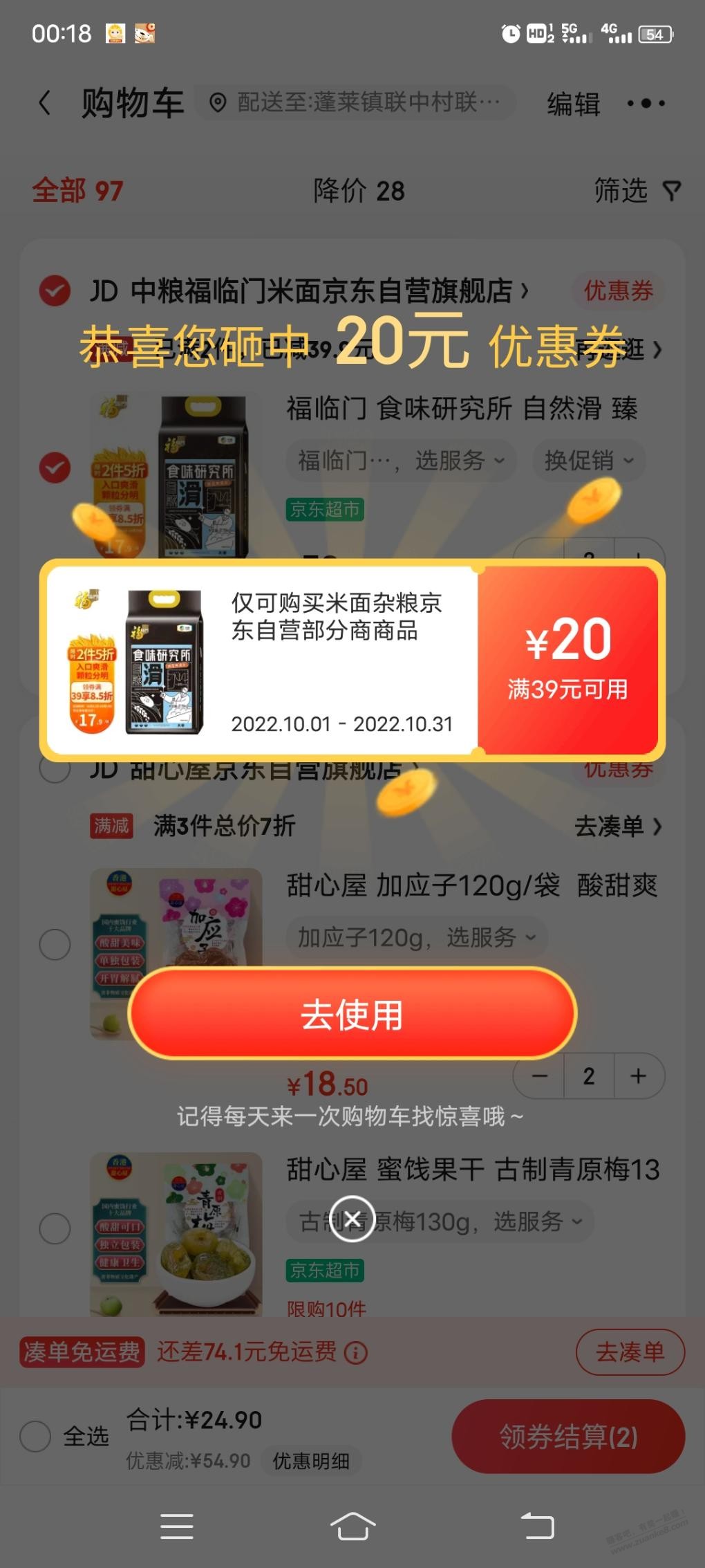
Task: Switch to the 全部 97 tab
Action: (77, 191)
